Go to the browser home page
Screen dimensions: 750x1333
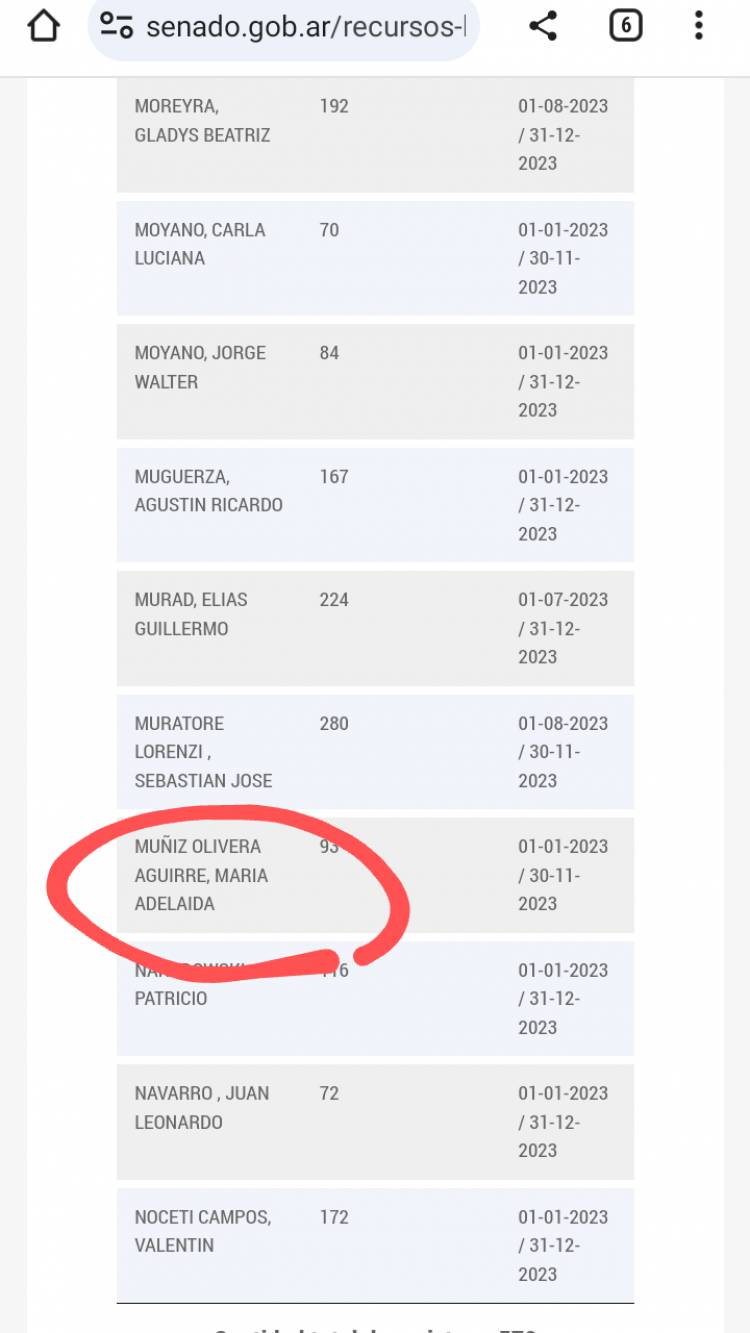44,26
